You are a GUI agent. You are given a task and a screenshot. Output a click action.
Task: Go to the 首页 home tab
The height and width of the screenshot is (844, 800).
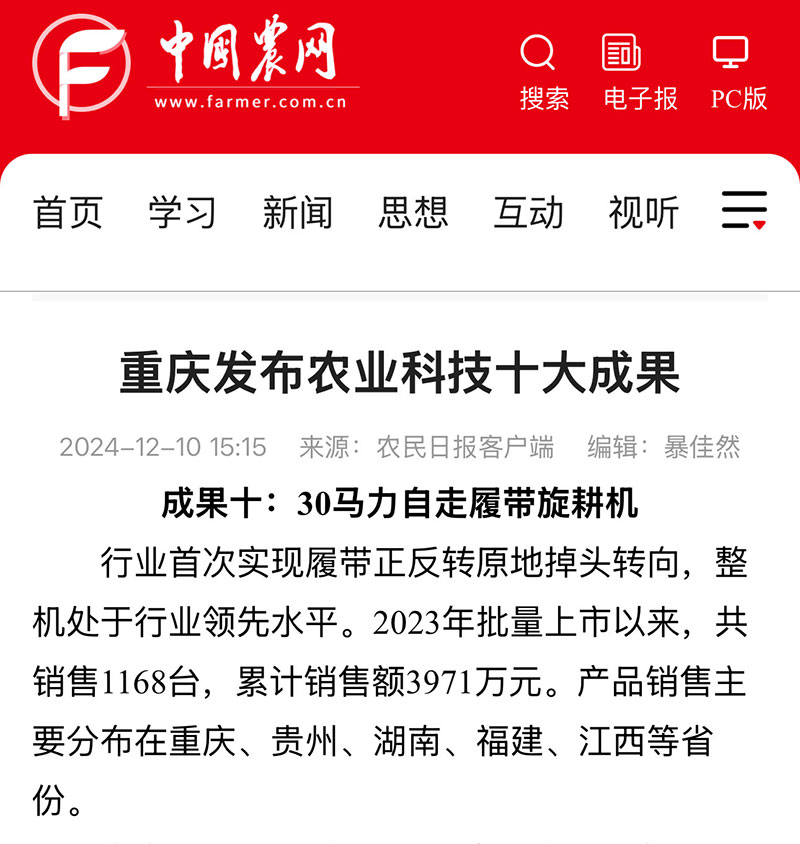click(68, 213)
